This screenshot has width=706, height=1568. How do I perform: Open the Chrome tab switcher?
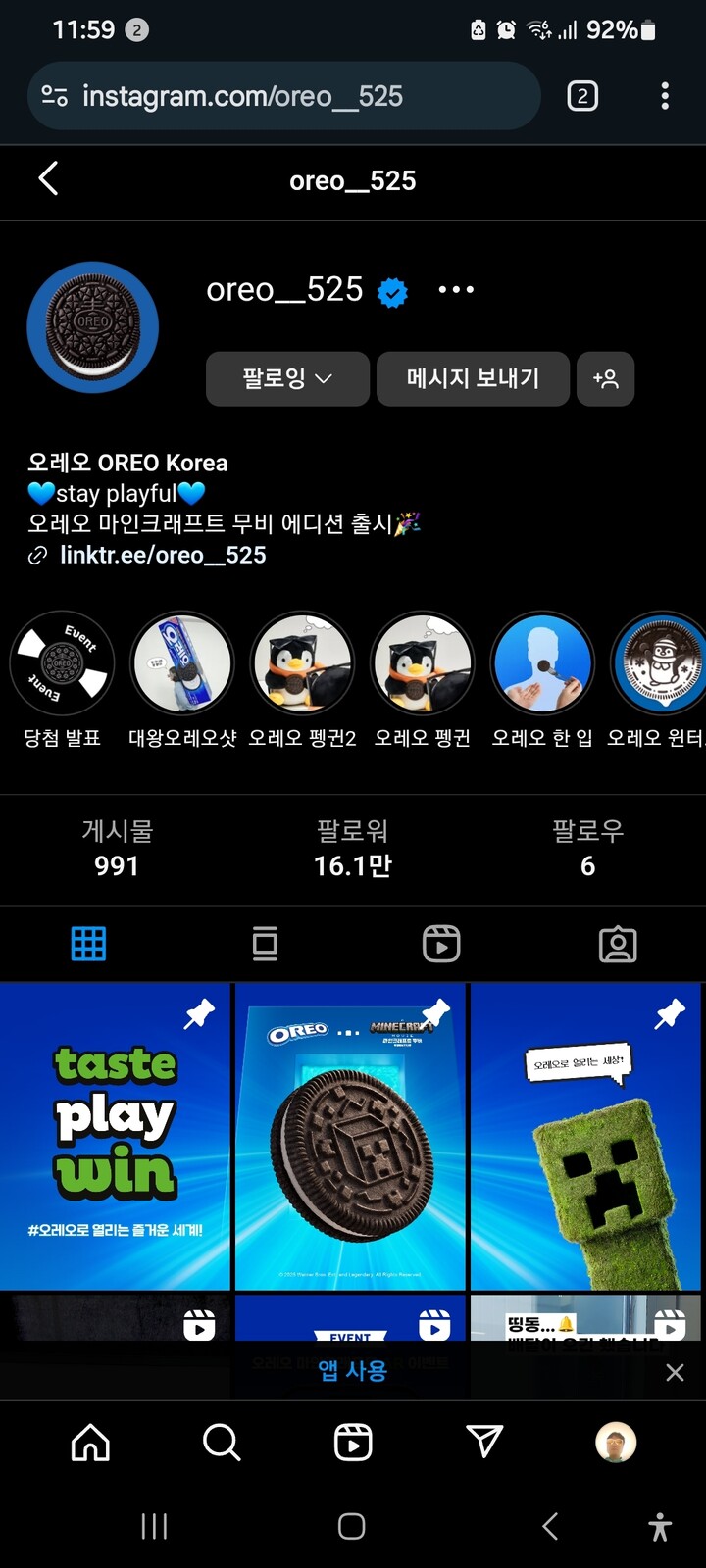[581, 95]
